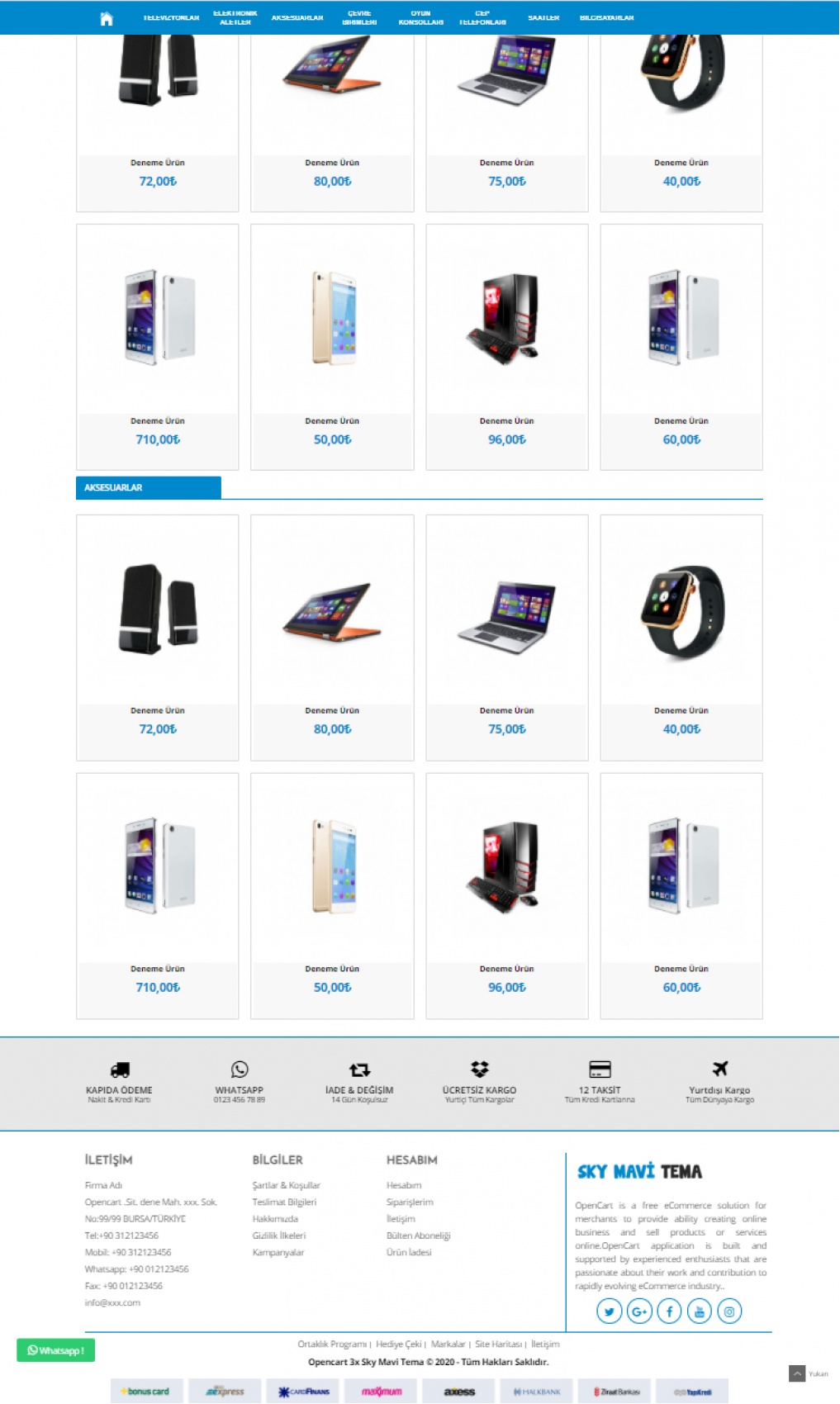The image size is (840, 1404).
Task: Jump back up with the Yukarı arrow
Action: pyautogui.click(x=797, y=1373)
